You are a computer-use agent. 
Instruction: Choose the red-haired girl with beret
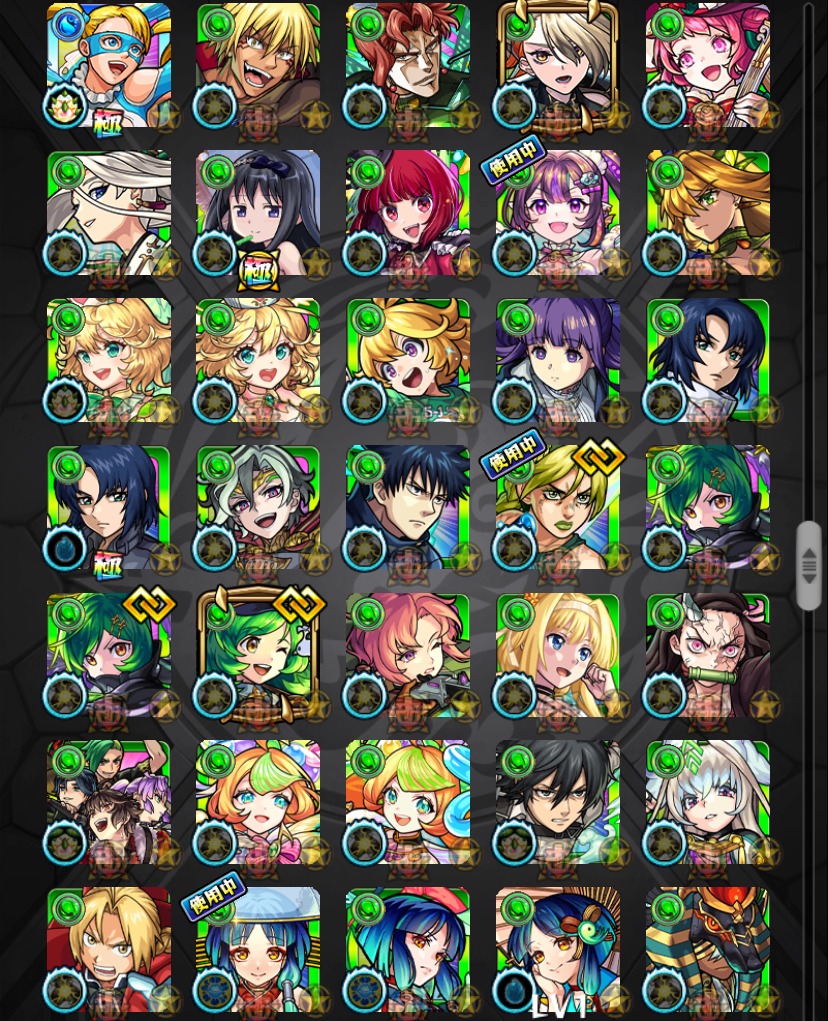pos(408,214)
